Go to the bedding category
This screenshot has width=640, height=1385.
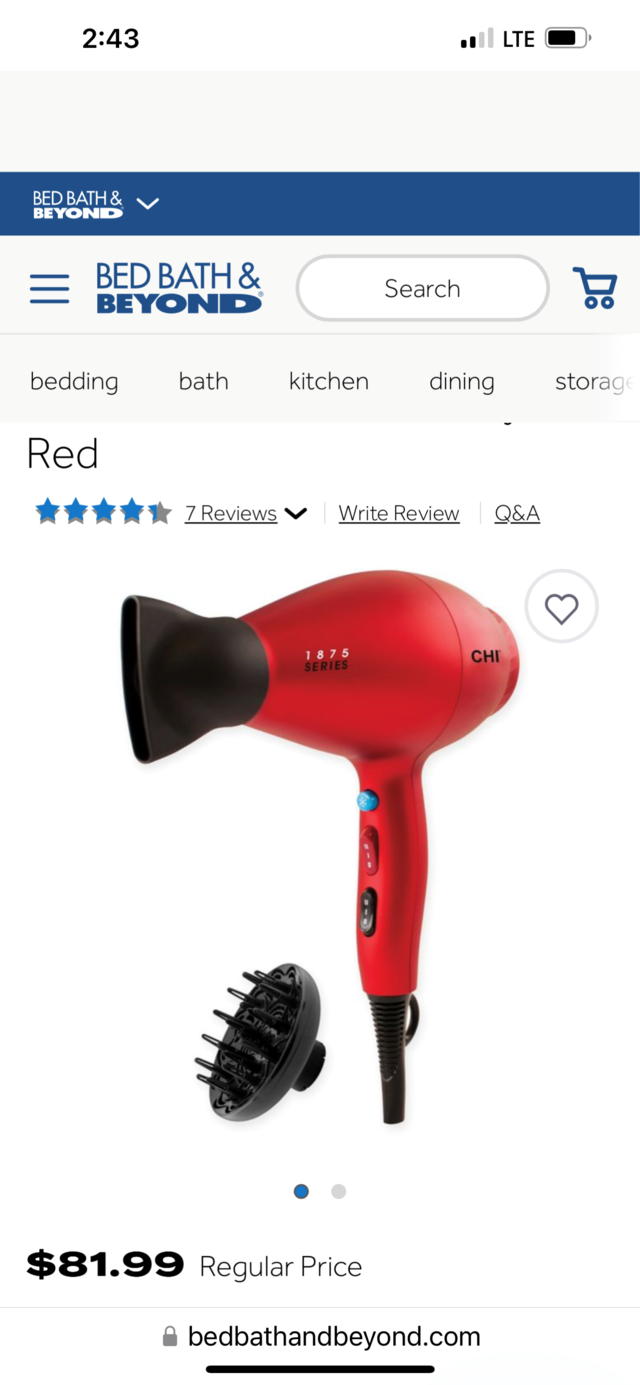click(x=74, y=381)
